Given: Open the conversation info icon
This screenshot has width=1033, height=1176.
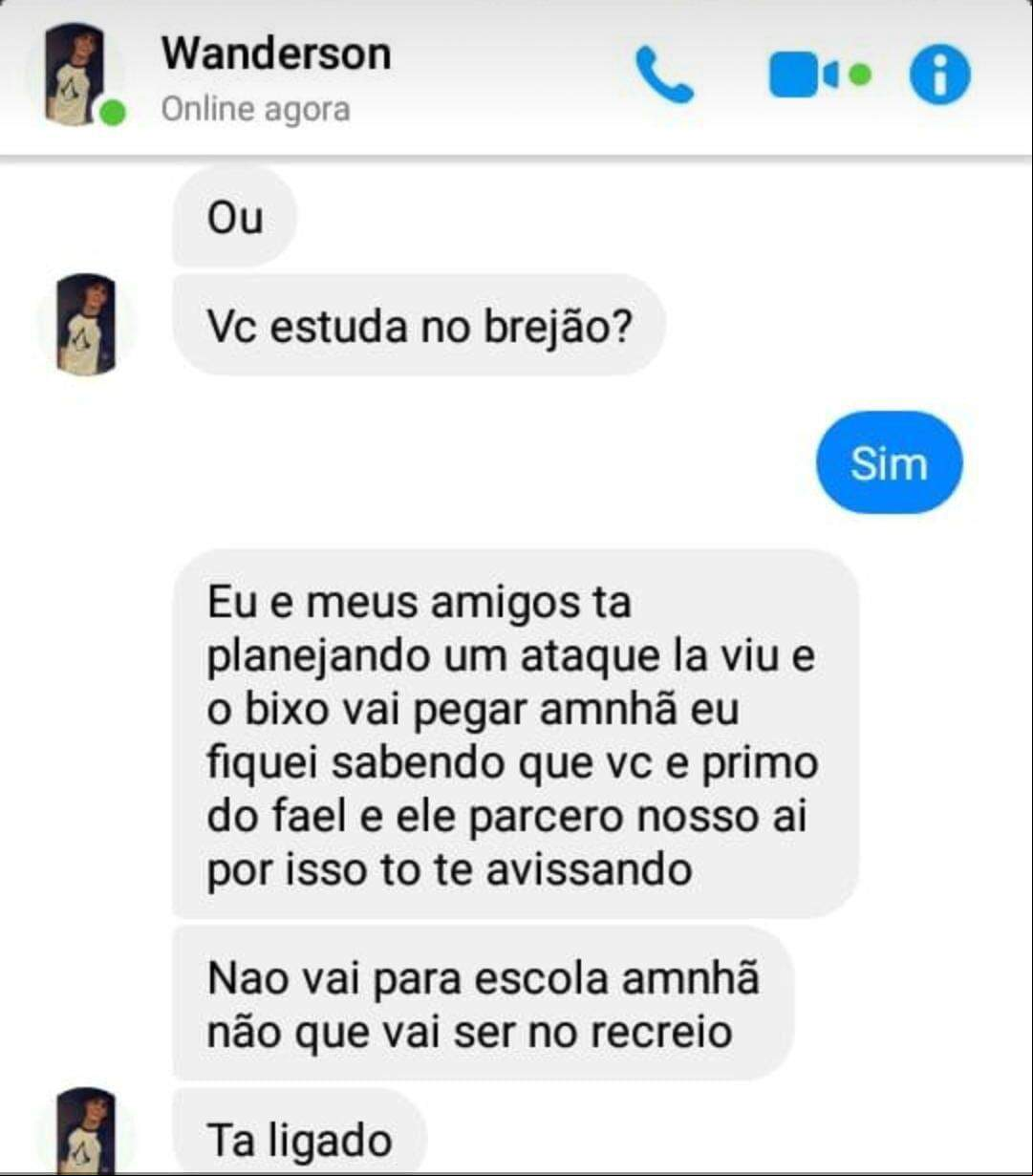Looking at the screenshot, I should [939, 75].
